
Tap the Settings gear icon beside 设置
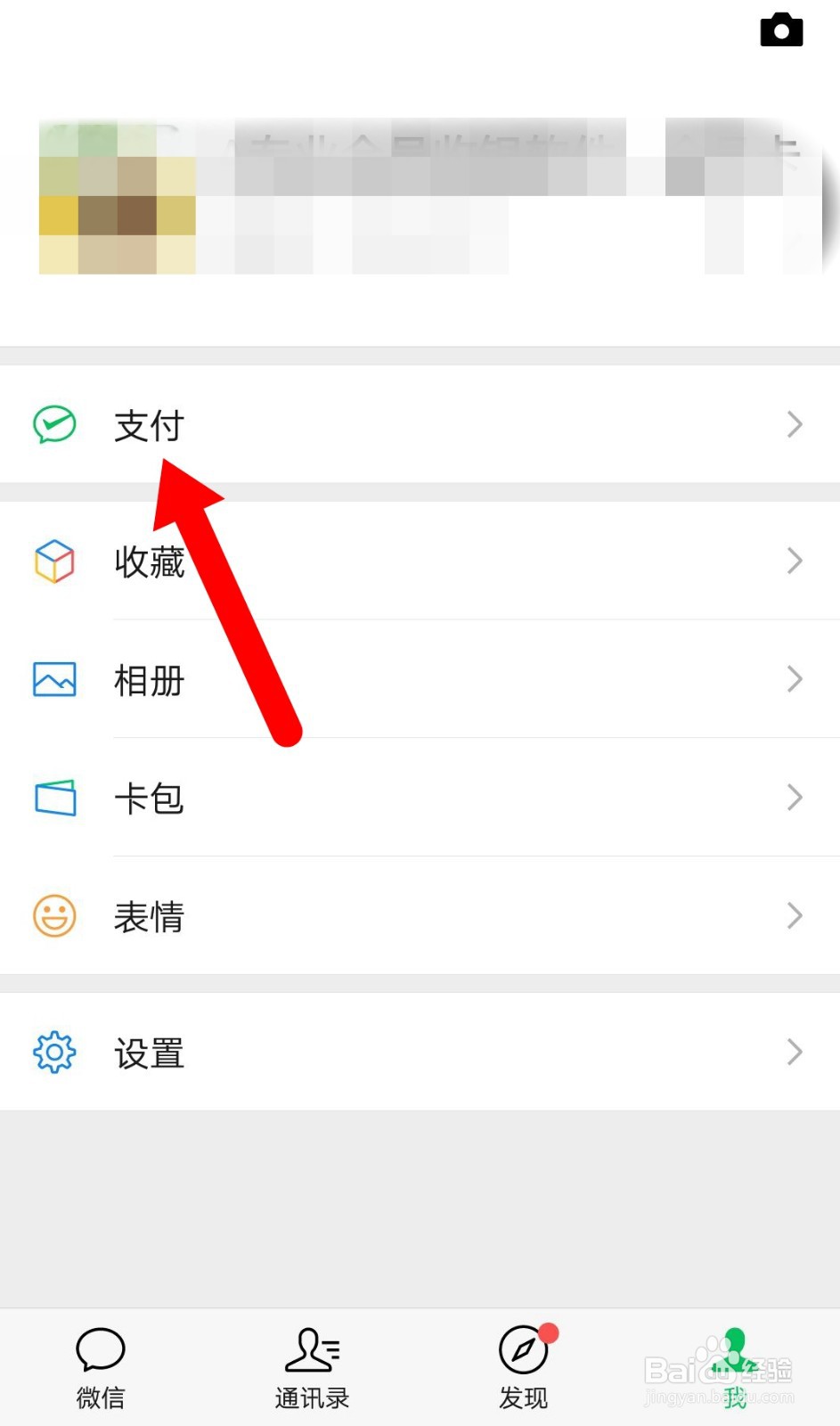pyautogui.click(x=53, y=1053)
